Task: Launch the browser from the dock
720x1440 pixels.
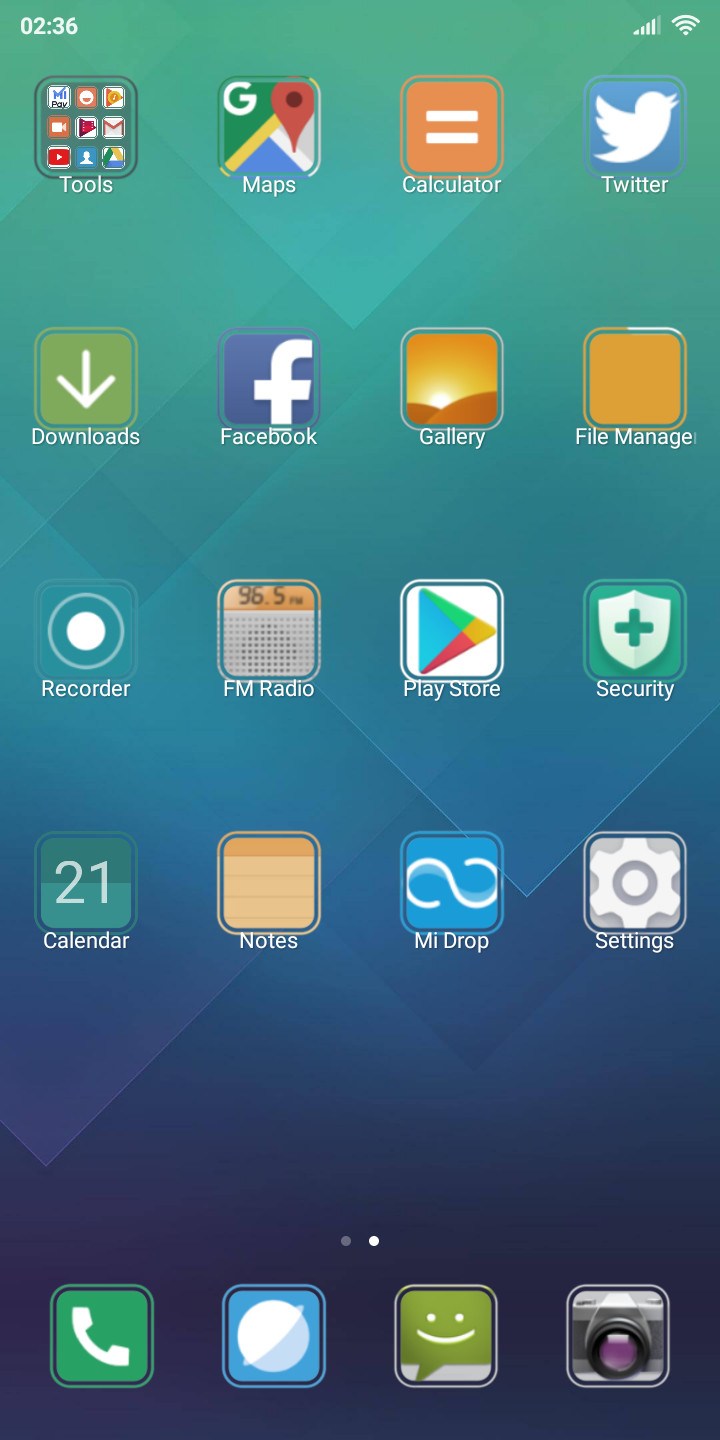Action: (x=274, y=1336)
